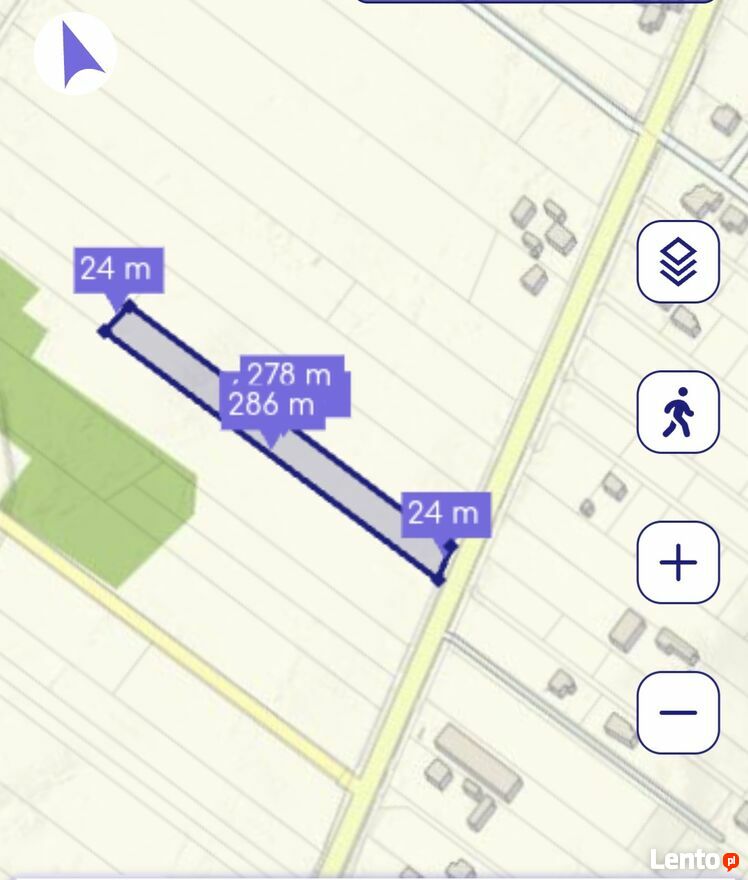Zoom out with the minus button
The height and width of the screenshot is (880, 748).
678,712
